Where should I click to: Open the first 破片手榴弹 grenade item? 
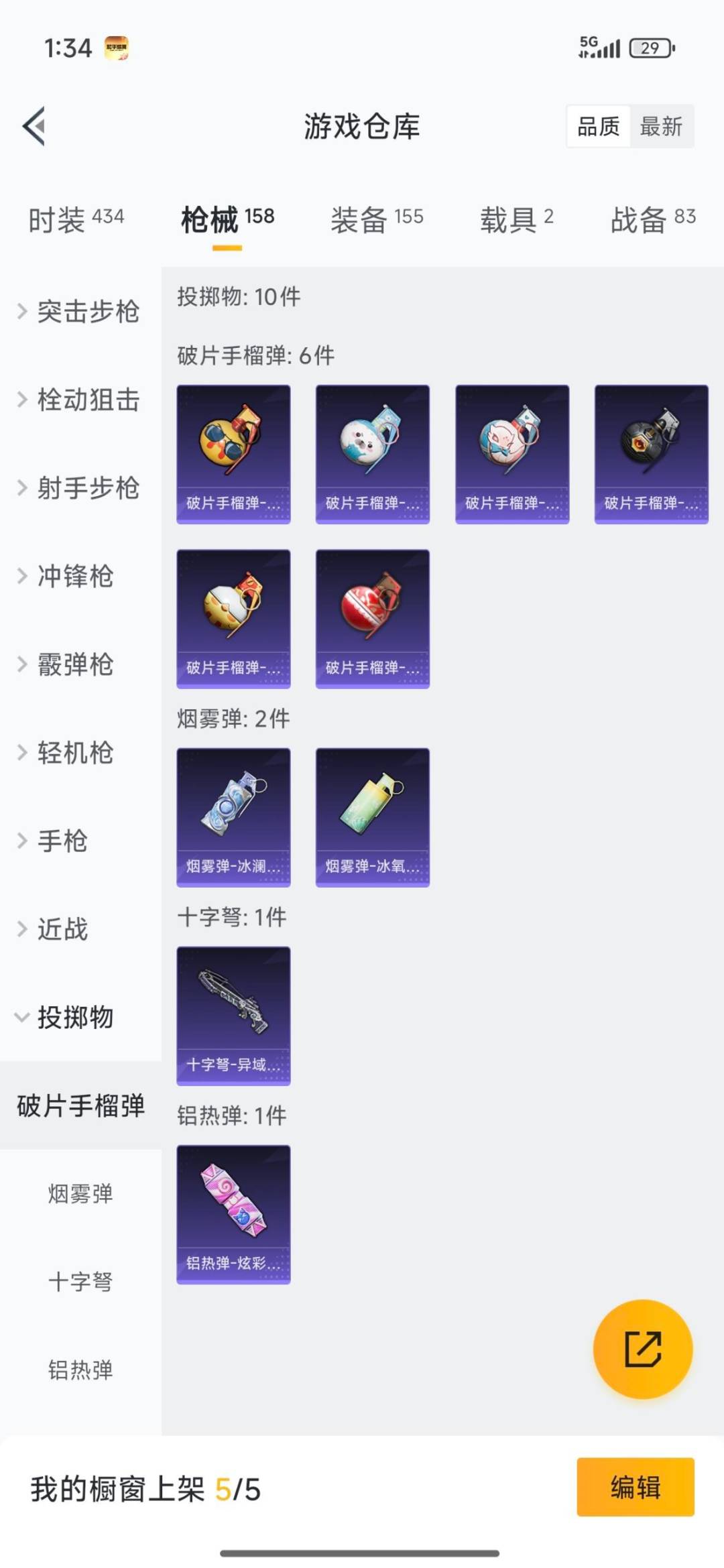pyautogui.click(x=233, y=453)
